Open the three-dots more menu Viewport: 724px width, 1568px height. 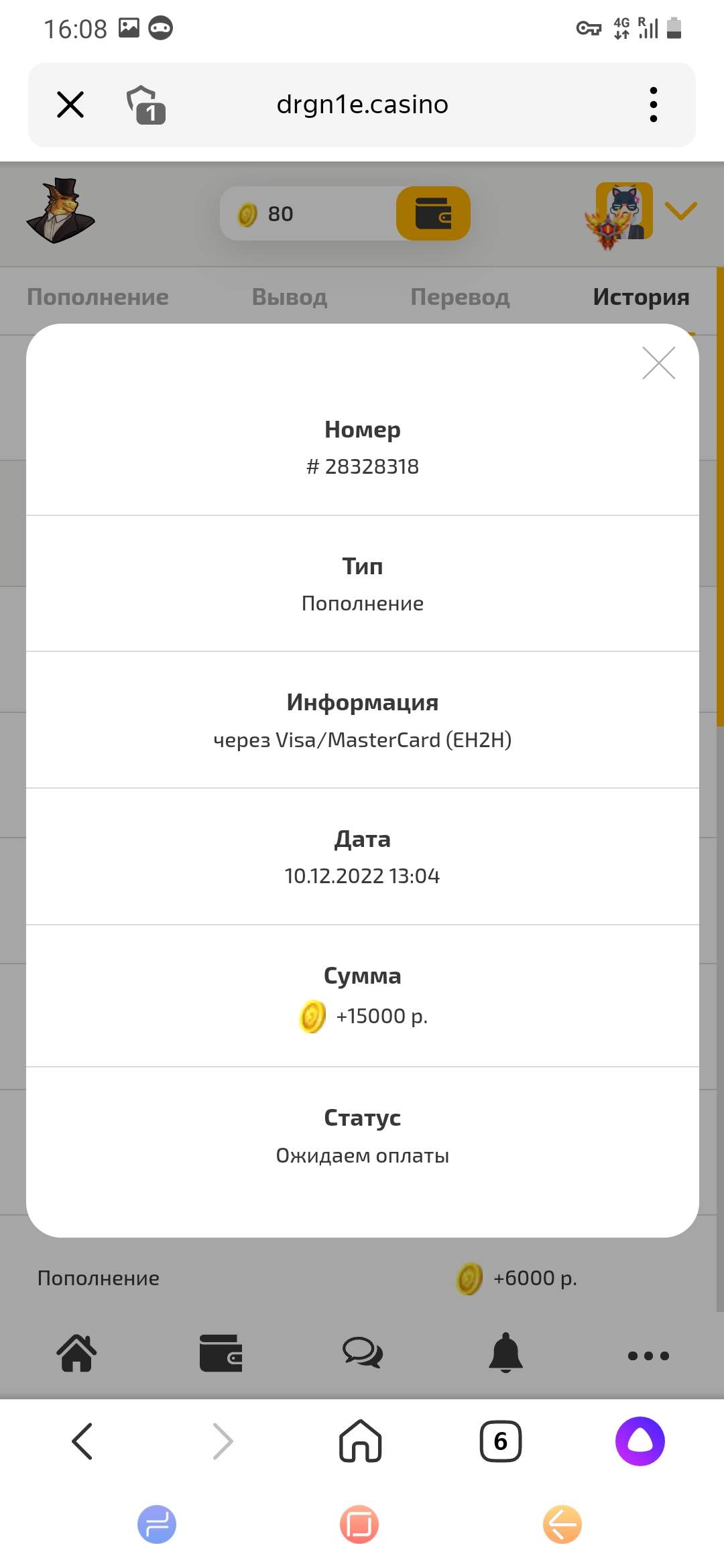pyautogui.click(x=648, y=1356)
